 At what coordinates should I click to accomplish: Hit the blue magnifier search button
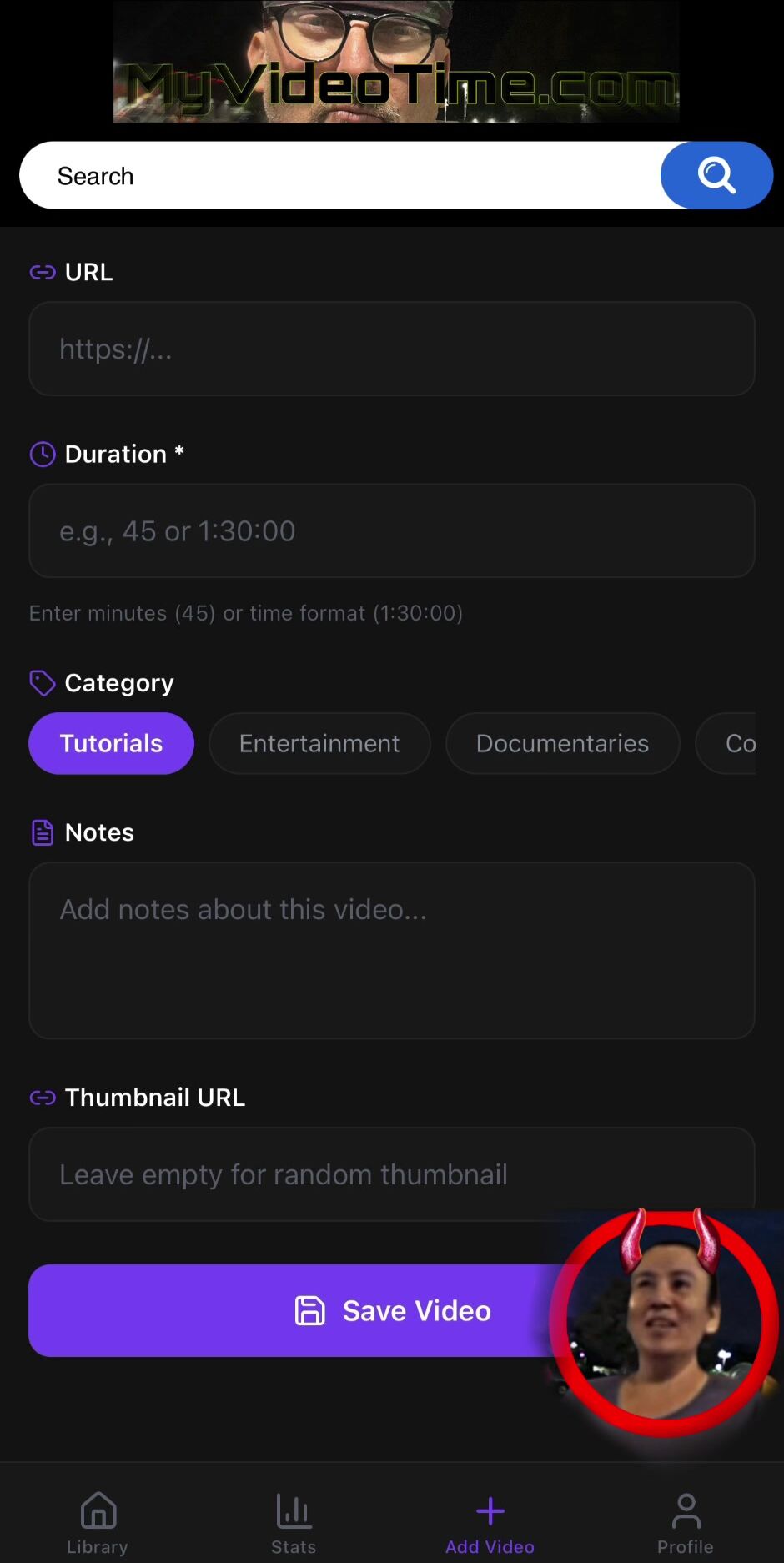(x=716, y=176)
